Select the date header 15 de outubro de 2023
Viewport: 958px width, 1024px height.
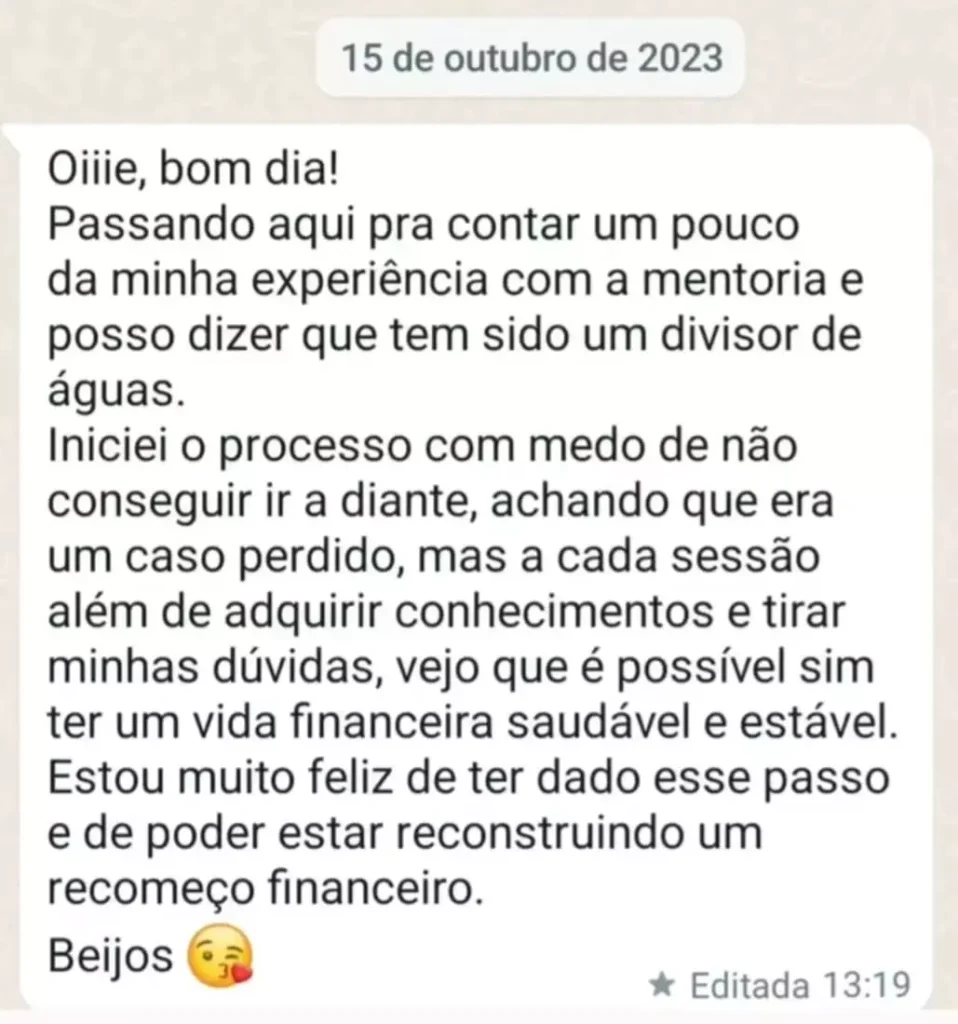click(x=529, y=58)
